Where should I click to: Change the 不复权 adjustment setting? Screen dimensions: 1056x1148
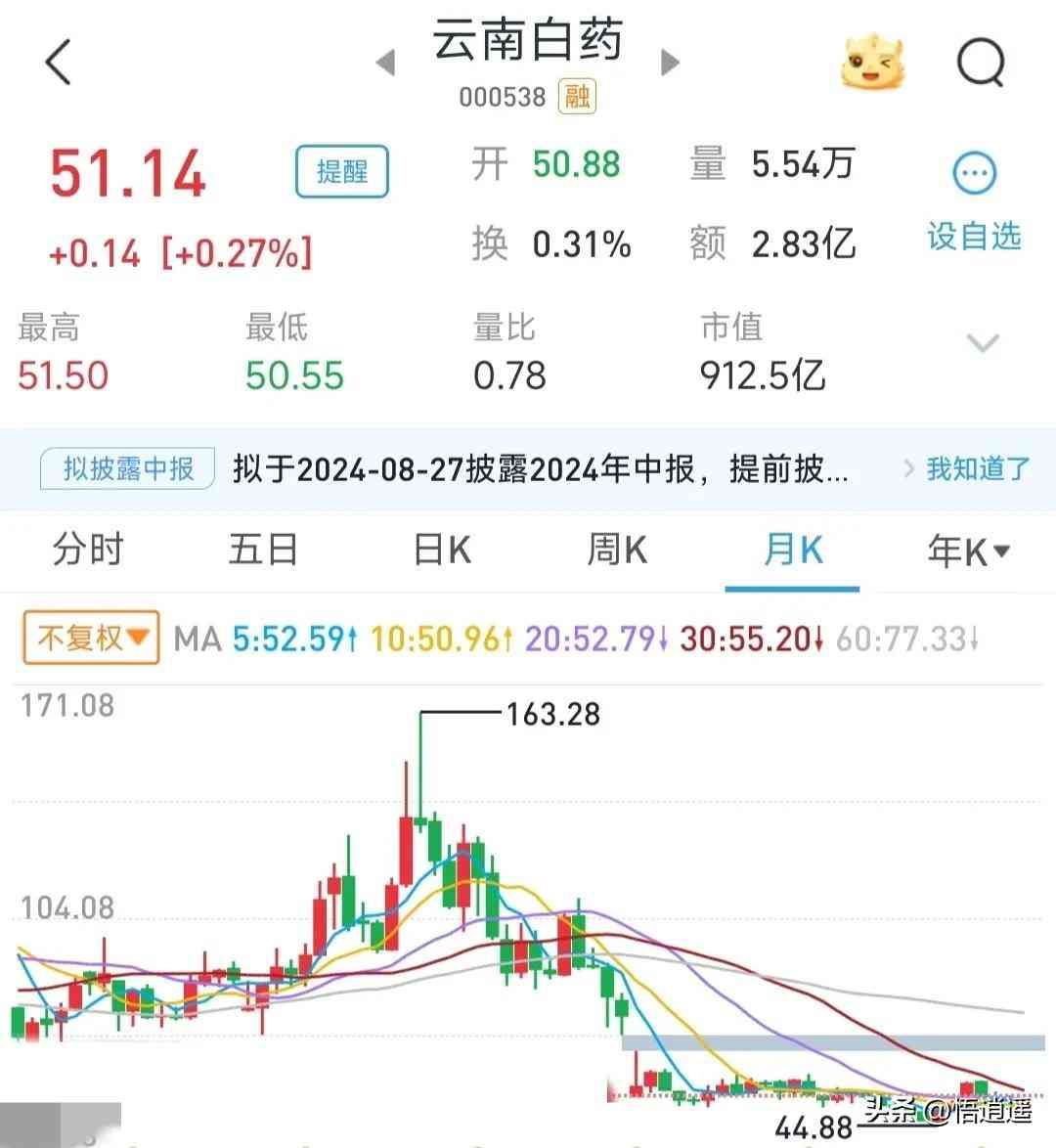pyautogui.click(x=91, y=639)
